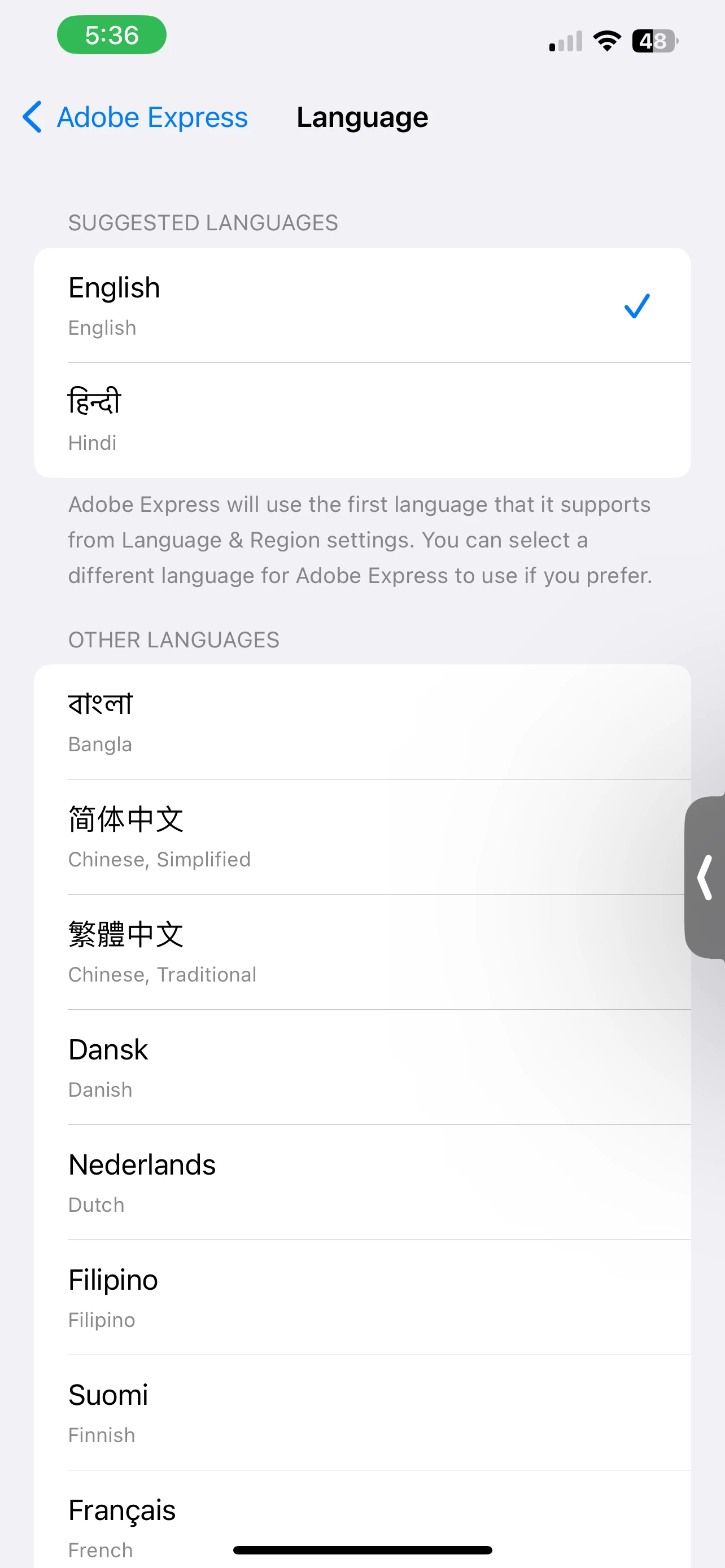Pick Chinese, Simplified
This screenshot has height=1568, width=725.
(x=361, y=837)
